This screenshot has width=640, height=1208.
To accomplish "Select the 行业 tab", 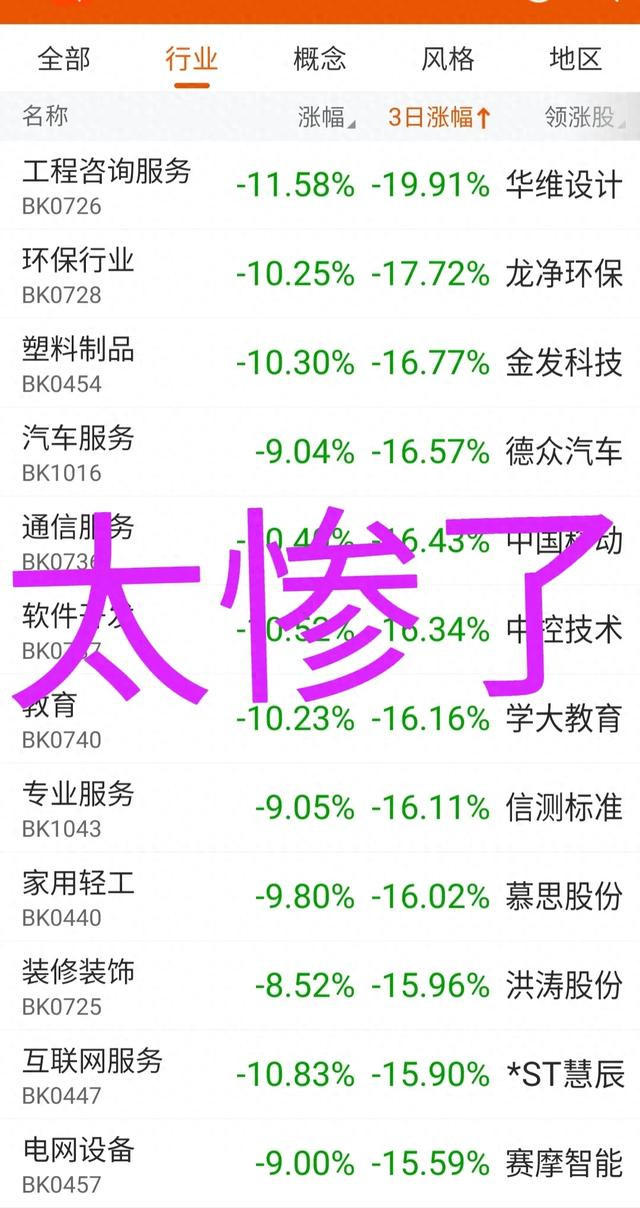I will click(191, 58).
